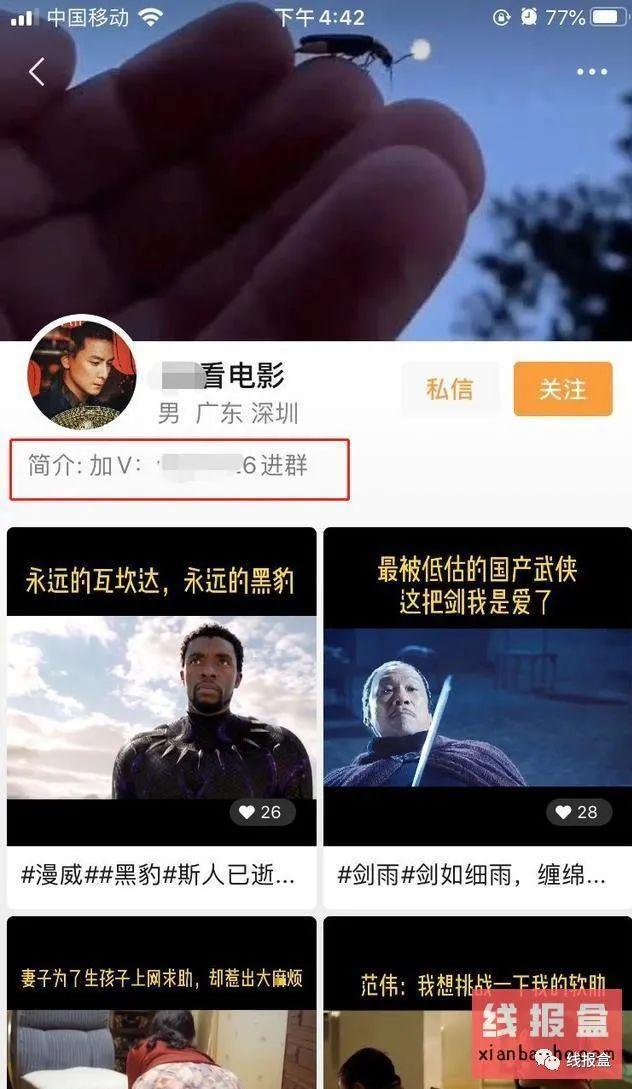
Task: View the profile avatar photo
Action: pos(82,375)
